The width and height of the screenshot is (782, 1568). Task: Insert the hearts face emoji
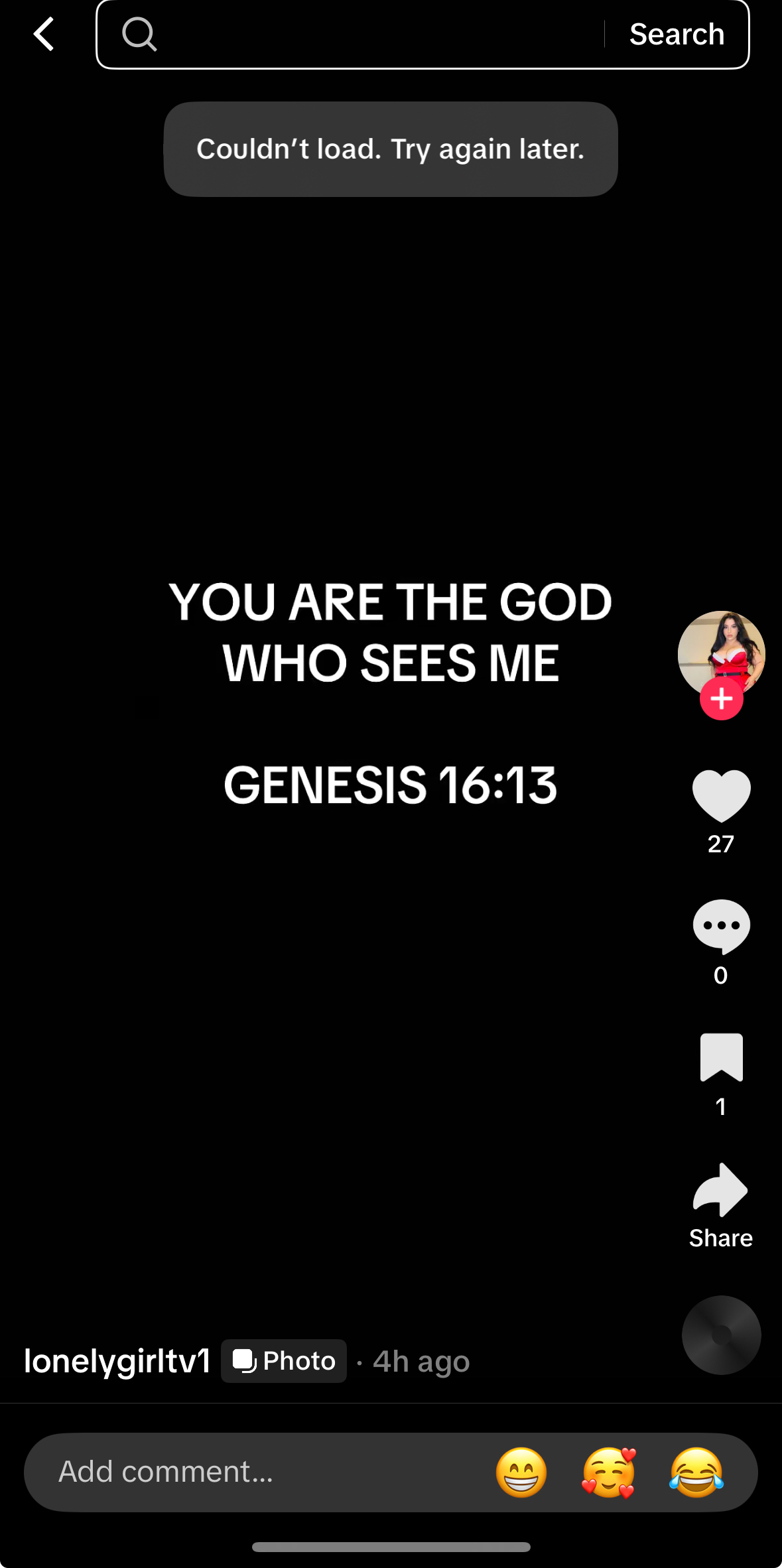609,1472
